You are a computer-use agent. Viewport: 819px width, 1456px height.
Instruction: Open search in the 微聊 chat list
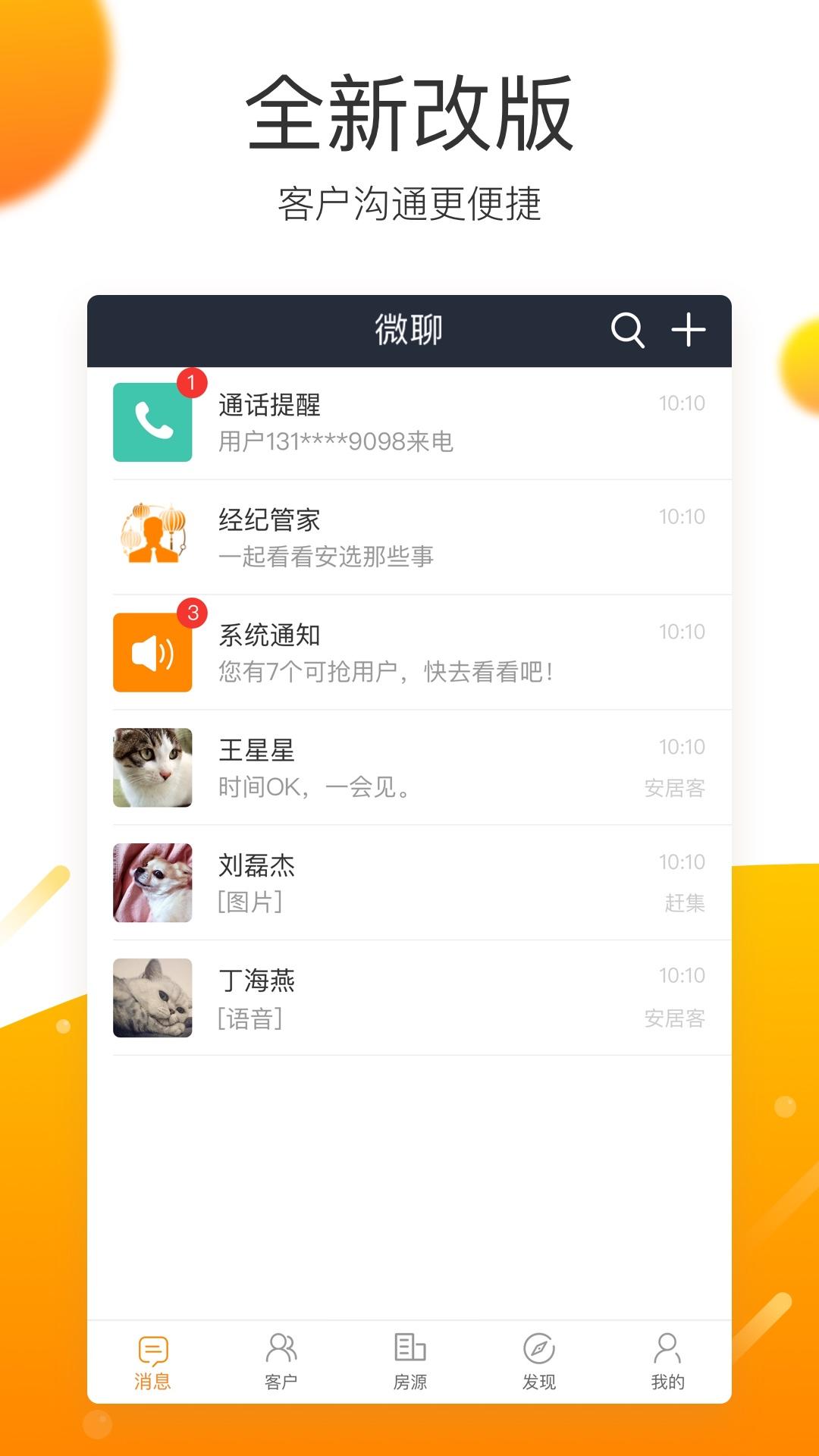[627, 331]
